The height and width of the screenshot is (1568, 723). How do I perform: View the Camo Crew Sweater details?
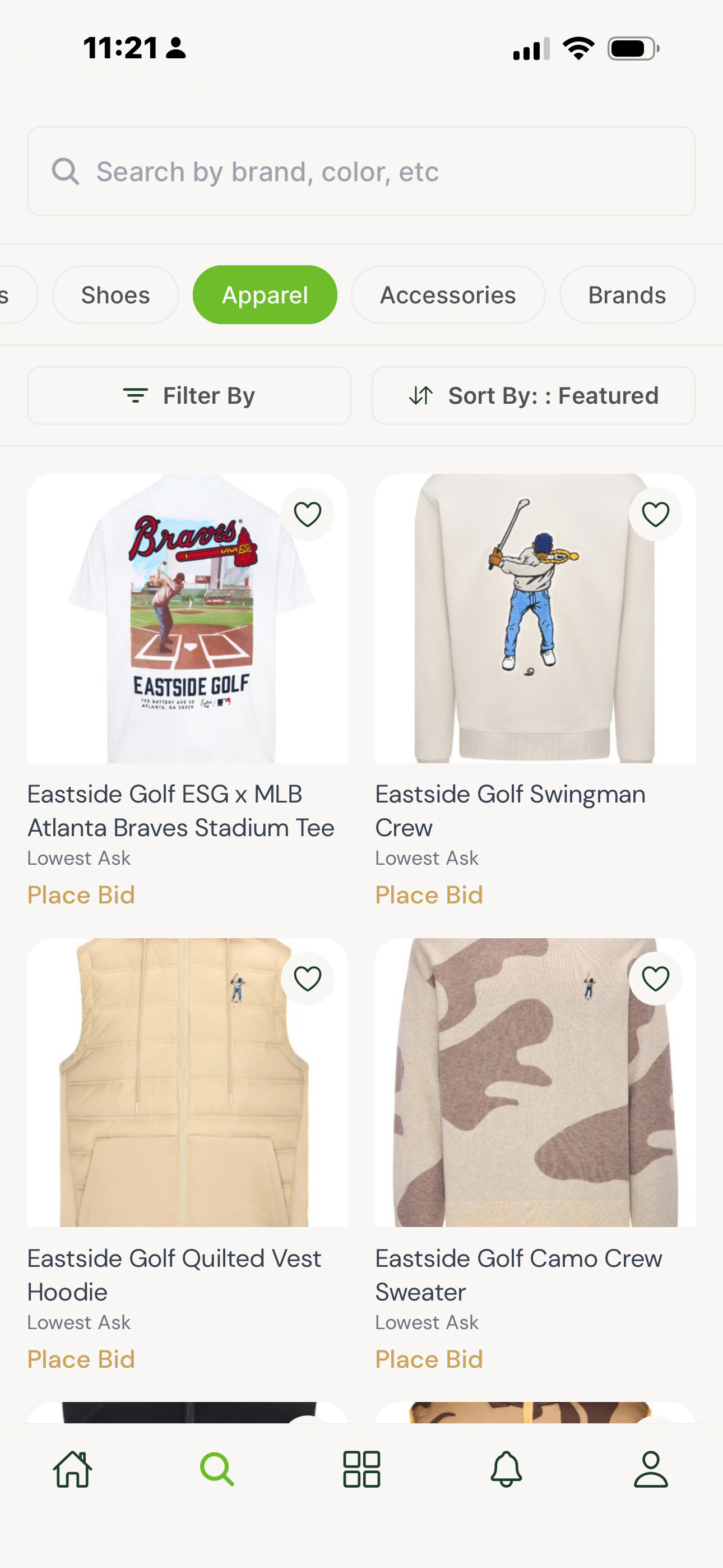click(x=535, y=1083)
